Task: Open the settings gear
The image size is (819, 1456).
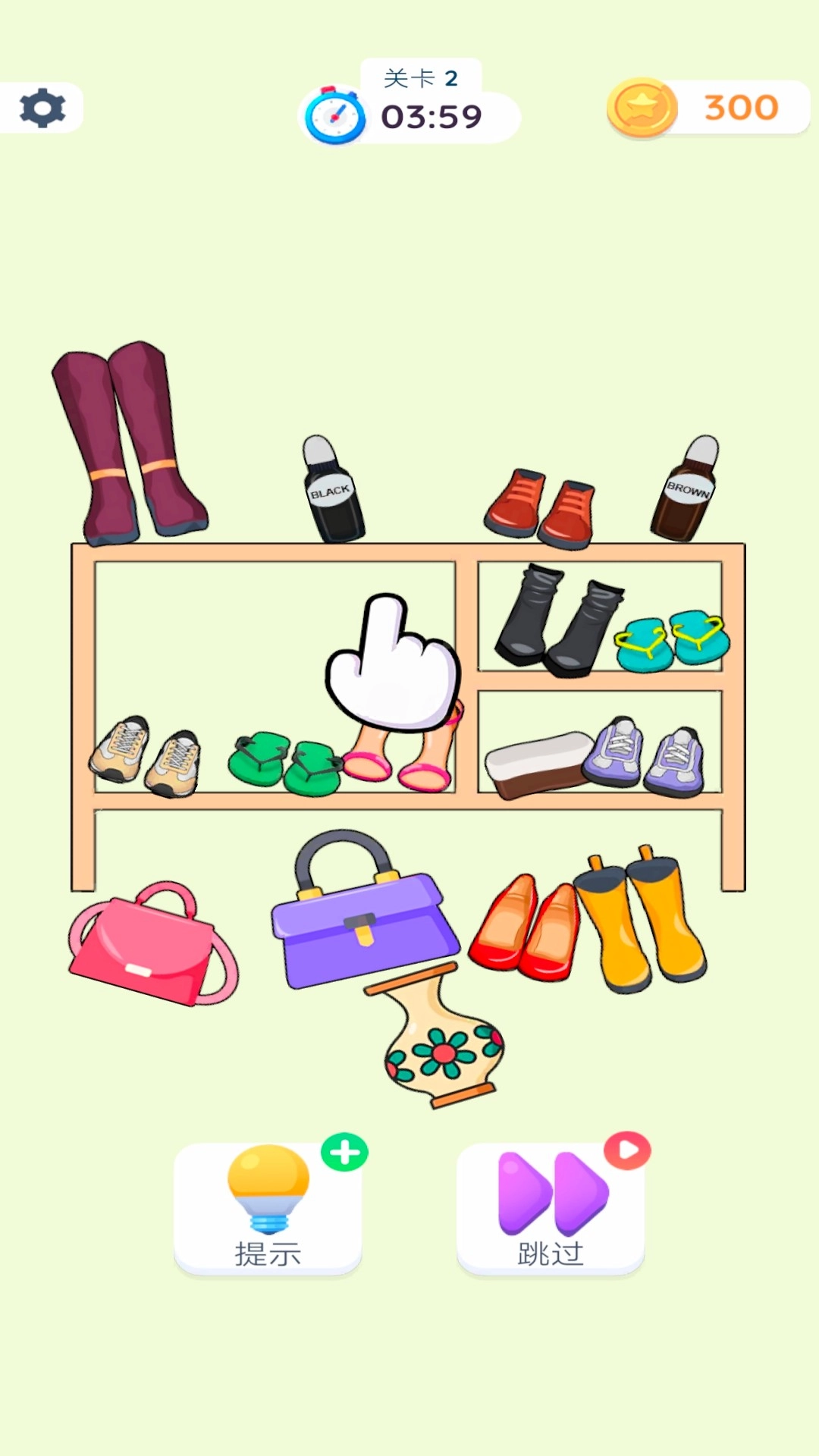Action: (x=42, y=108)
